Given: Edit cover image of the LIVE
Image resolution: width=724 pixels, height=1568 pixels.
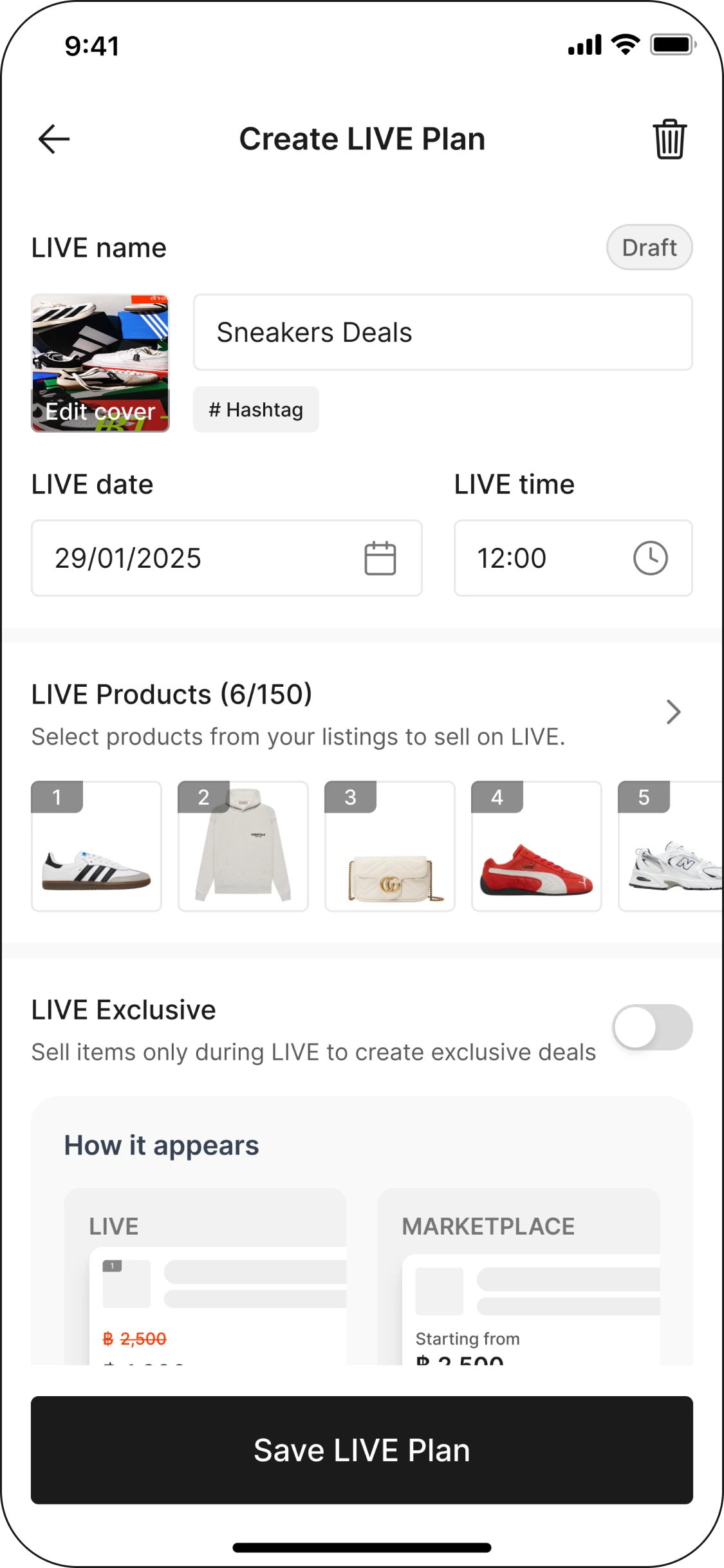Looking at the screenshot, I should click(100, 363).
